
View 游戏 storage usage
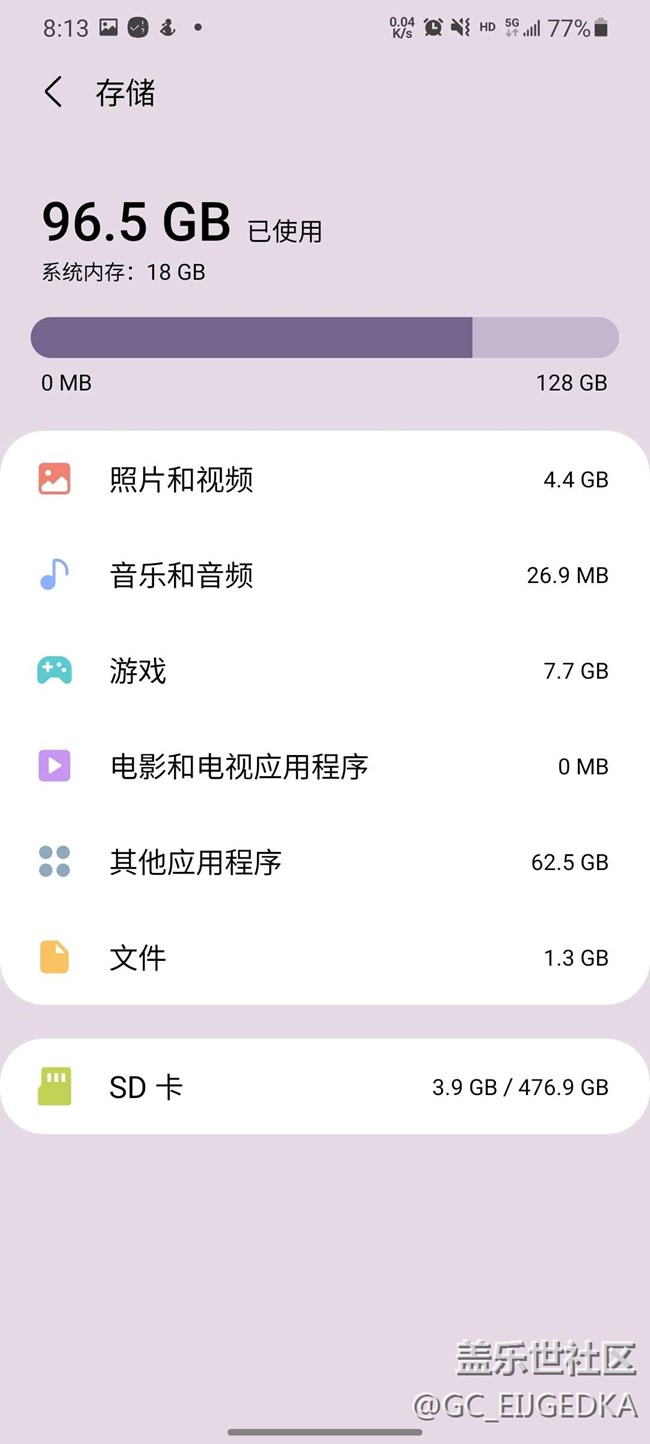click(x=323, y=671)
